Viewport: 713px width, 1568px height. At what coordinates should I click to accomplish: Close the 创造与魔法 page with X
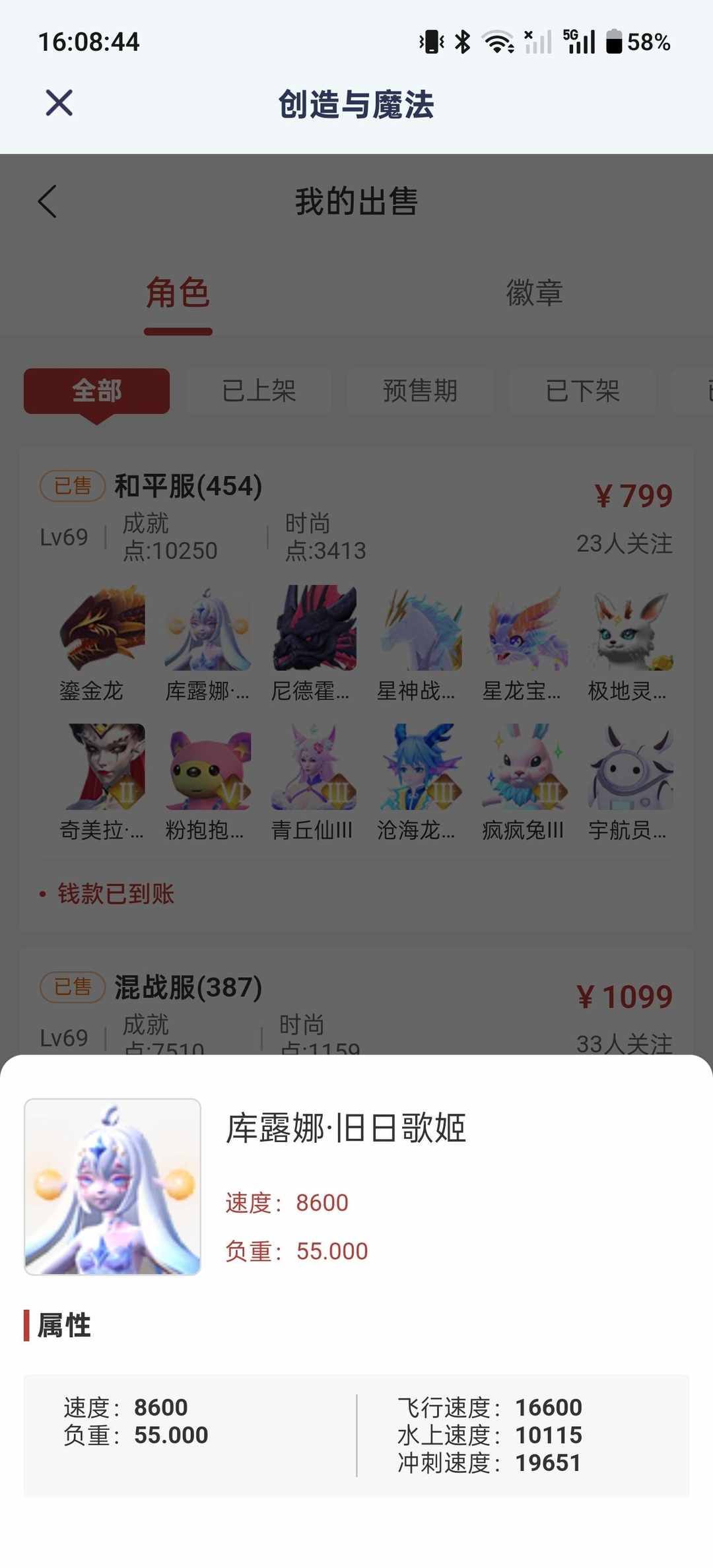(59, 104)
